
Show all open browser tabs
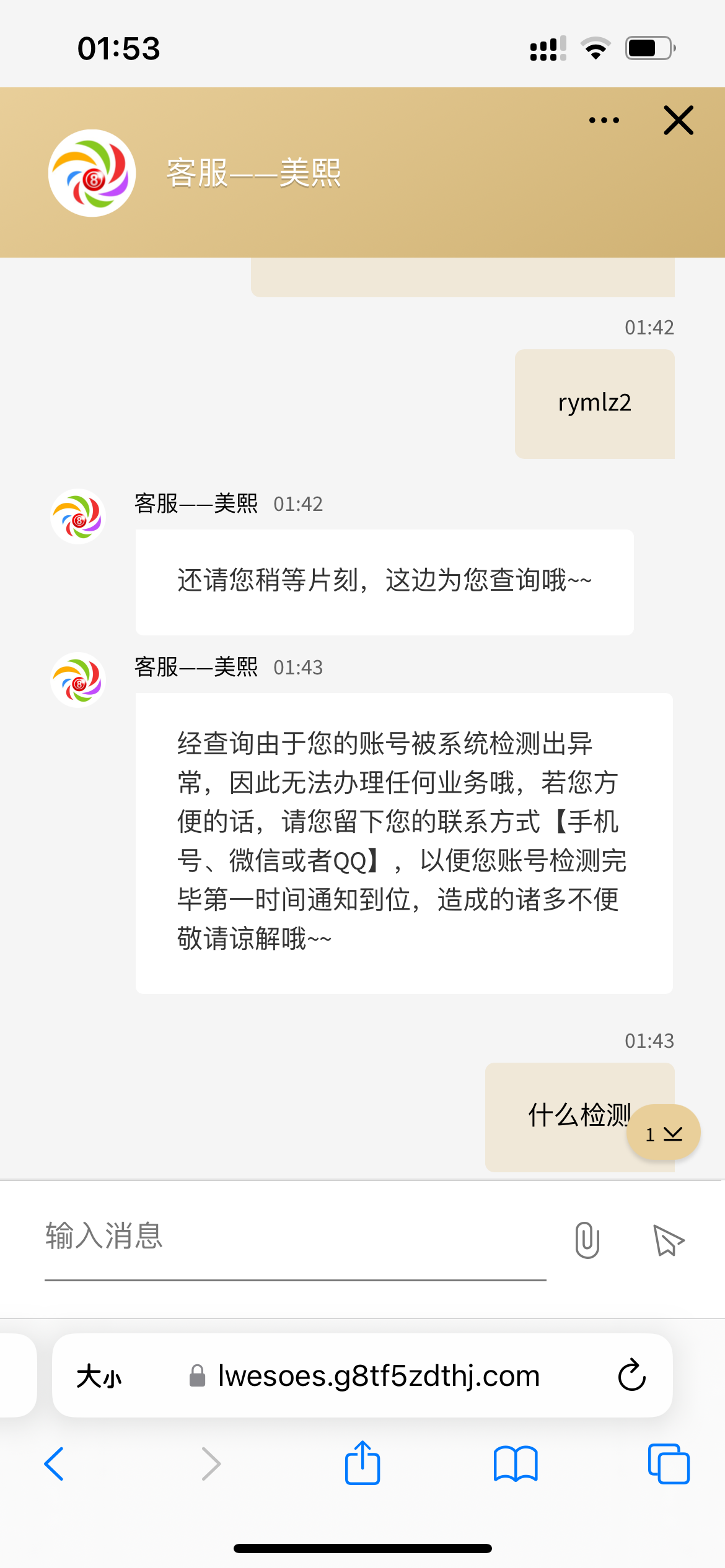(x=669, y=1464)
